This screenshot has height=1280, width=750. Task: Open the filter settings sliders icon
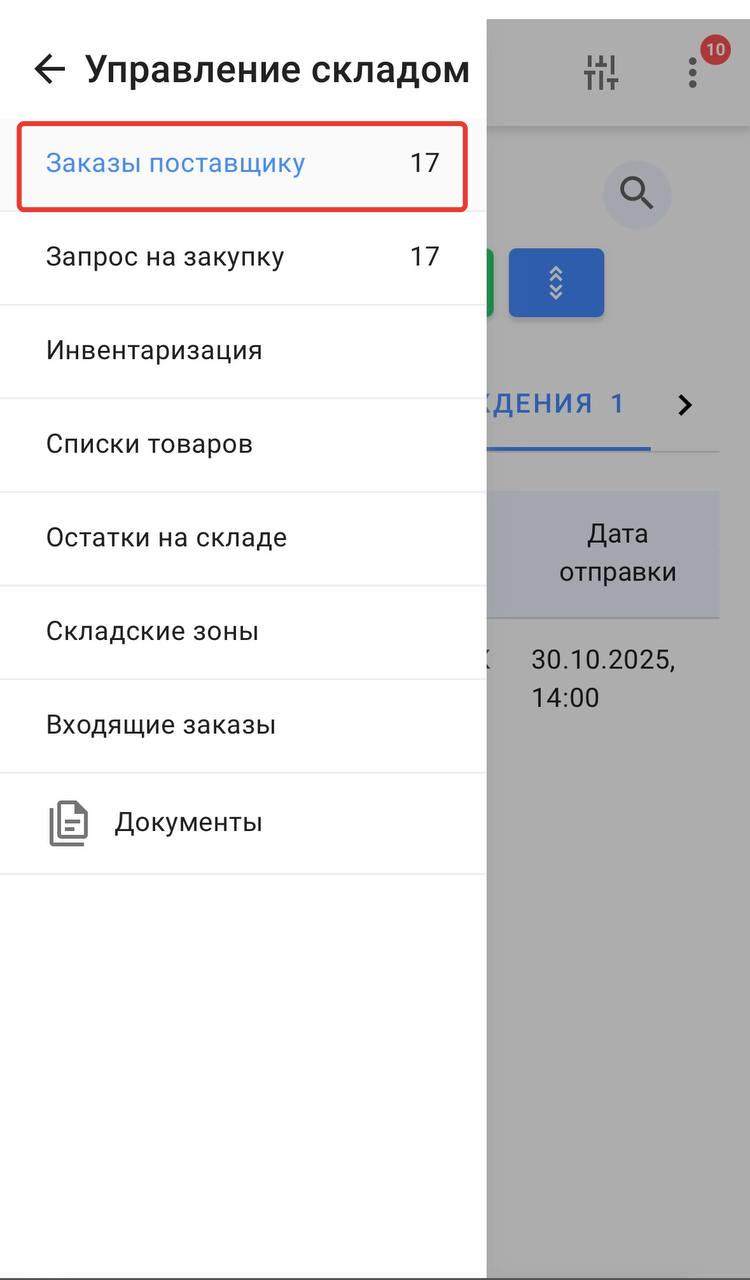click(601, 71)
